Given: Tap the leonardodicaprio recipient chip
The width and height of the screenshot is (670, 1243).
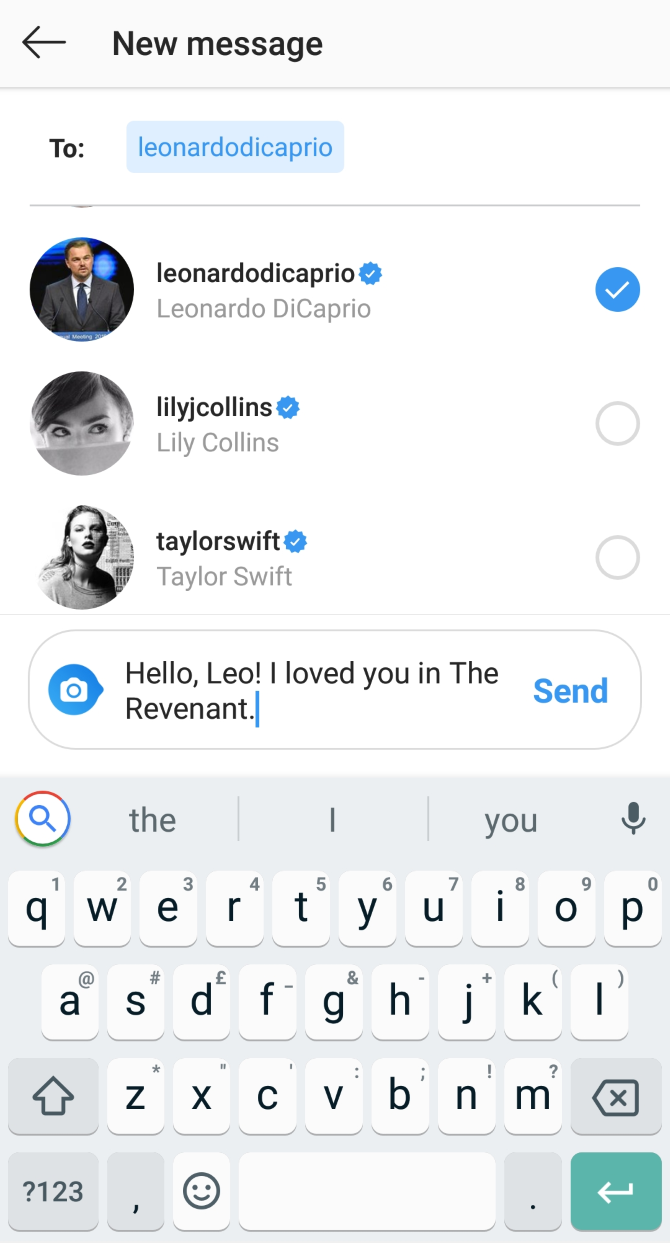Looking at the screenshot, I should (235, 148).
